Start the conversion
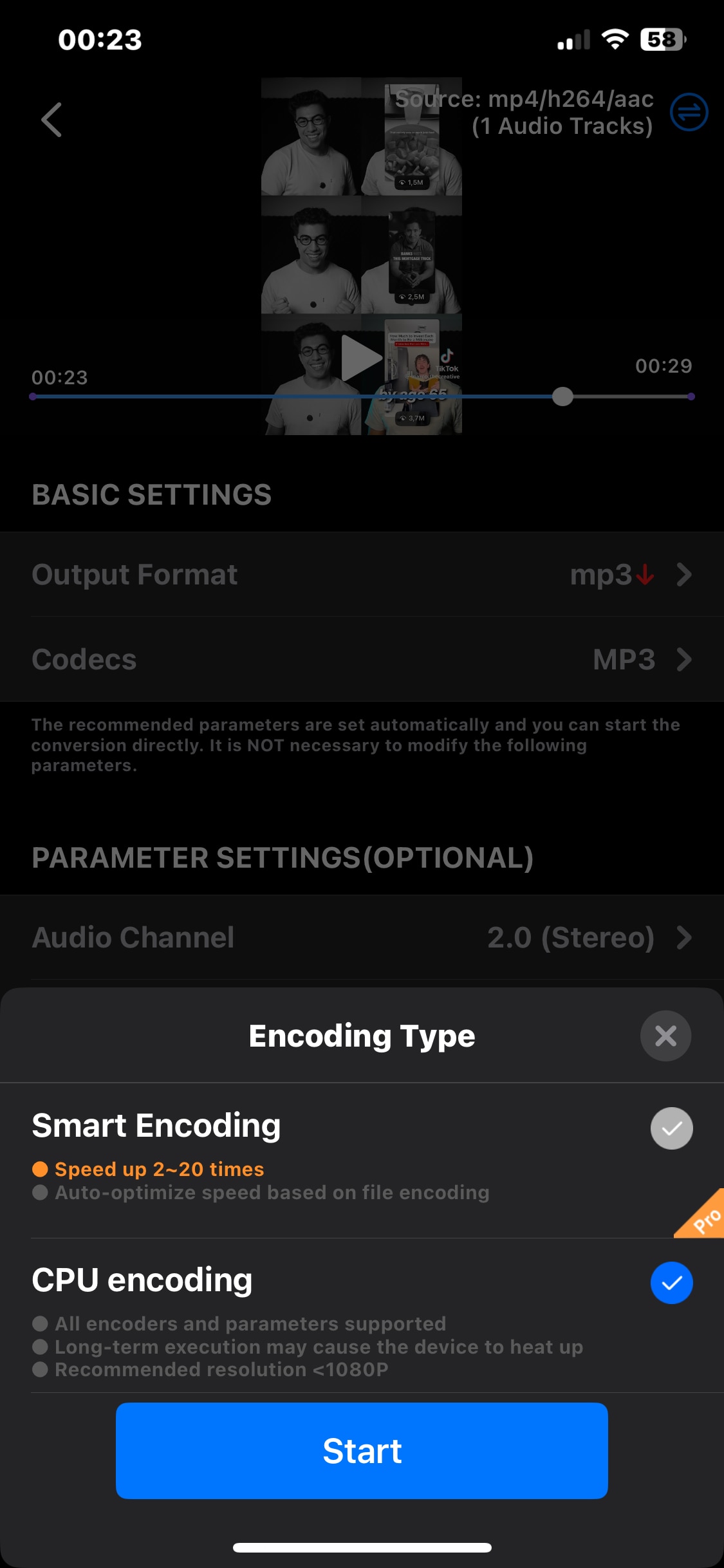Viewport: 724px width, 1568px height. coord(362,1450)
